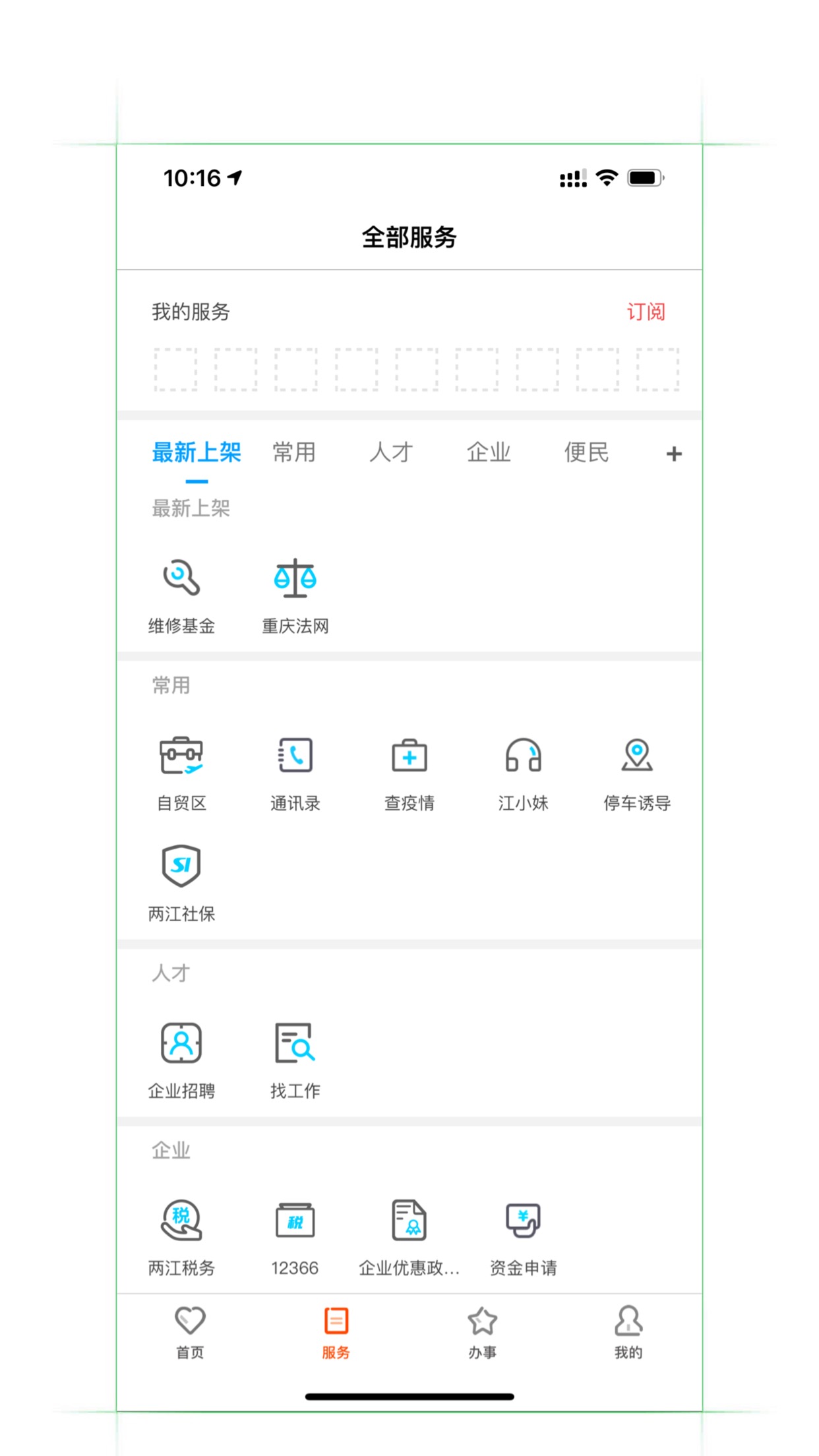This screenshot has width=819, height=1456.
Task: Select the 企业 category tab
Action: coord(489,453)
